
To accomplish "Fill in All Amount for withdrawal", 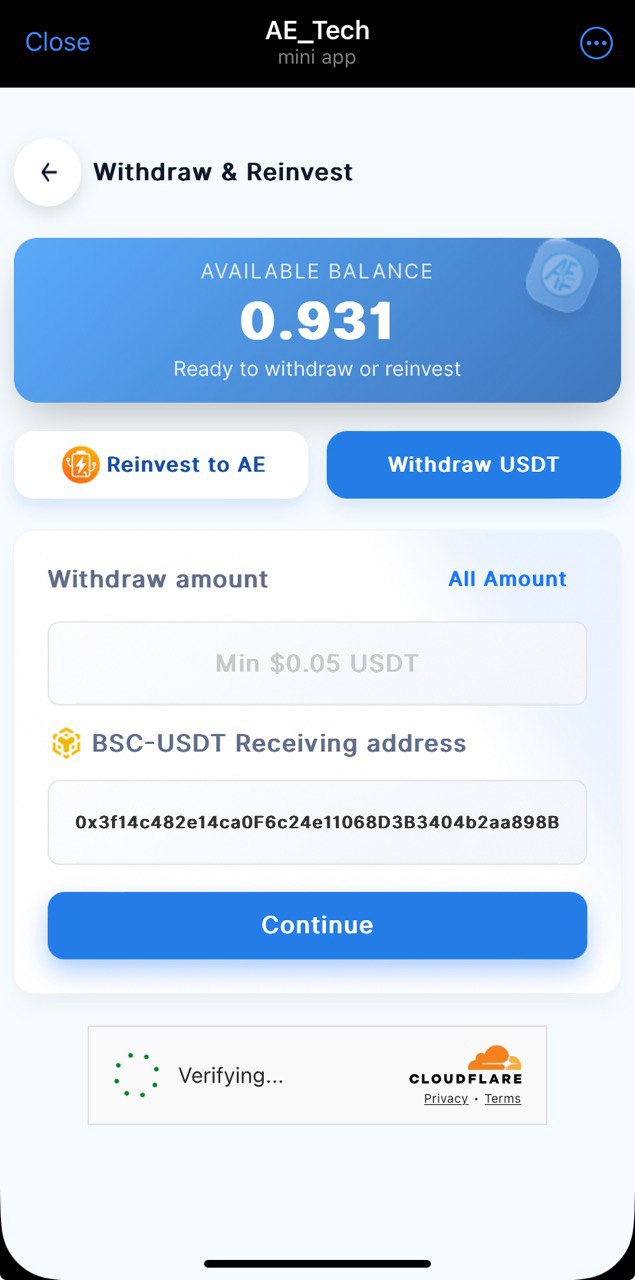I will [507, 579].
